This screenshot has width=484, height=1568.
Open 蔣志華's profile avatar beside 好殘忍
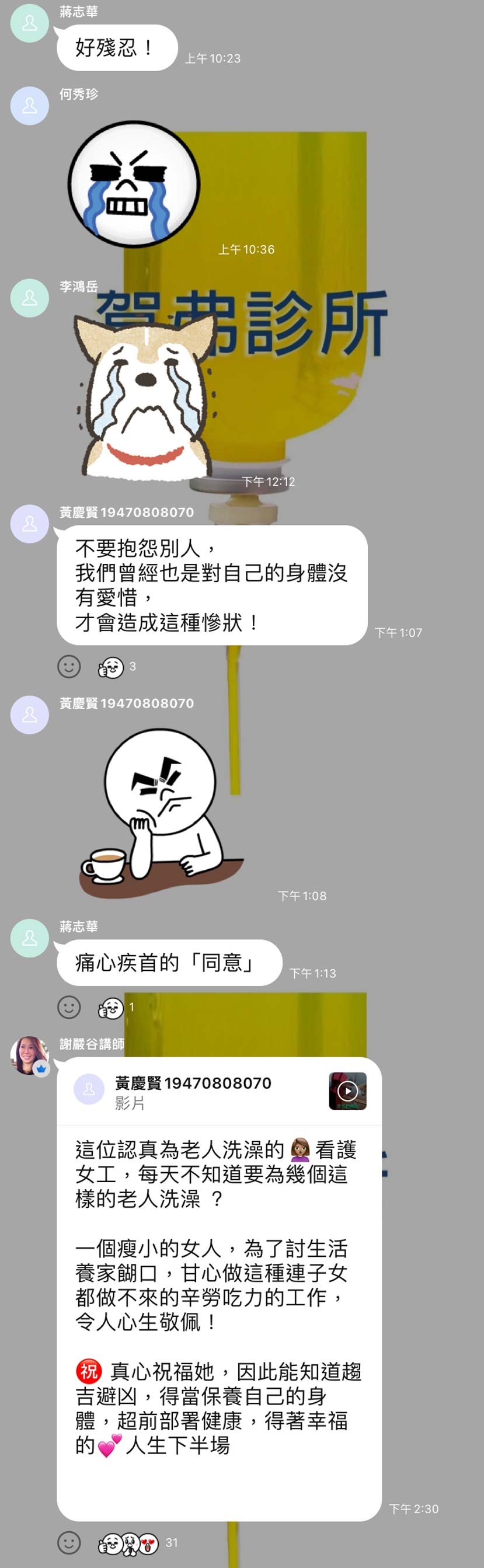(x=29, y=24)
